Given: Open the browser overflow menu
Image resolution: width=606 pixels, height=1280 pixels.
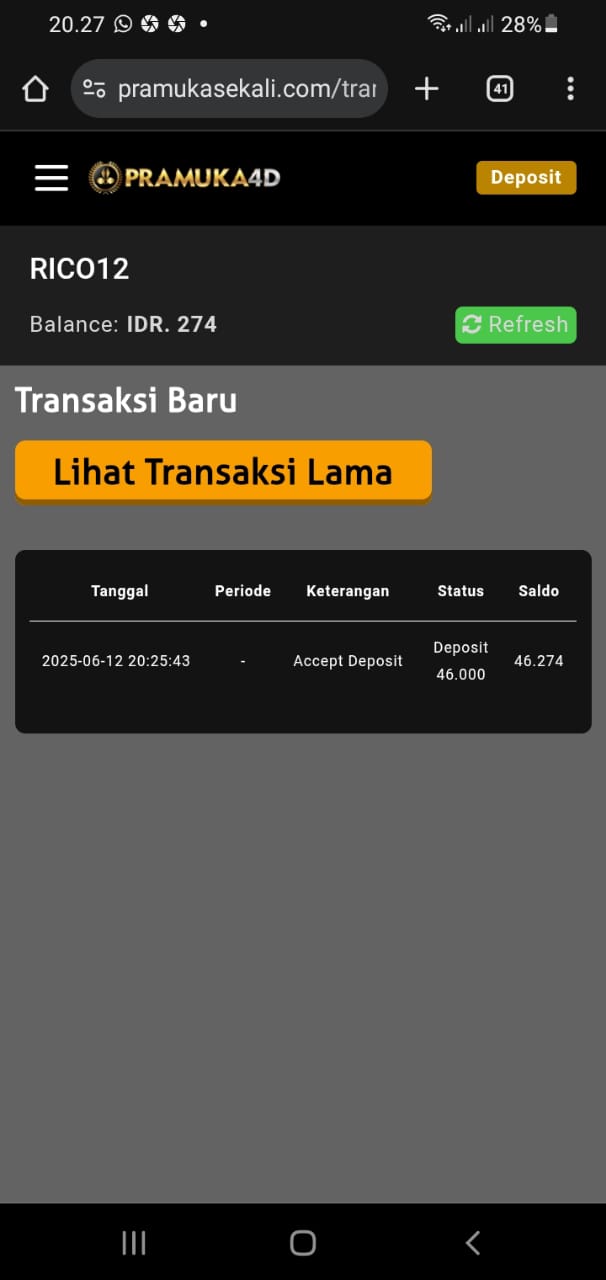Looking at the screenshot, I should (570, 89).
